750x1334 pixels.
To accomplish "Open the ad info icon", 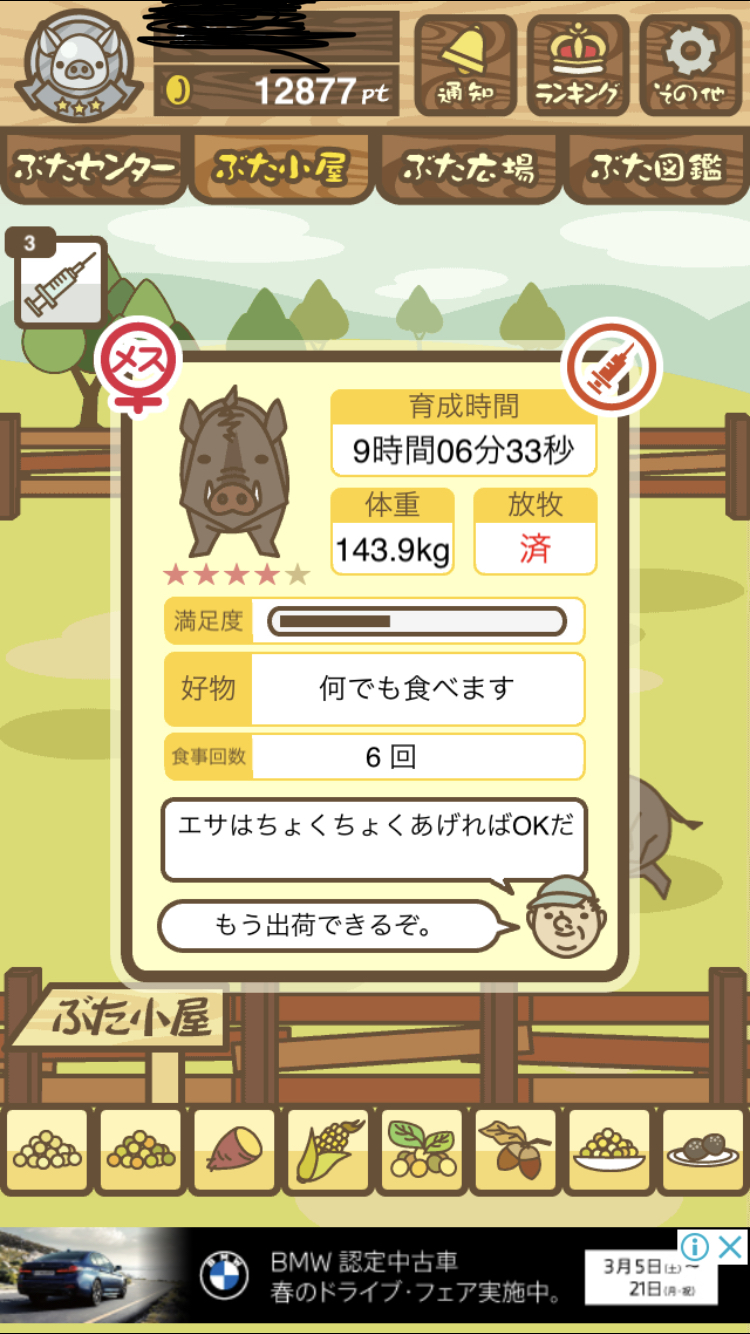I will (x=697, y=1246).
